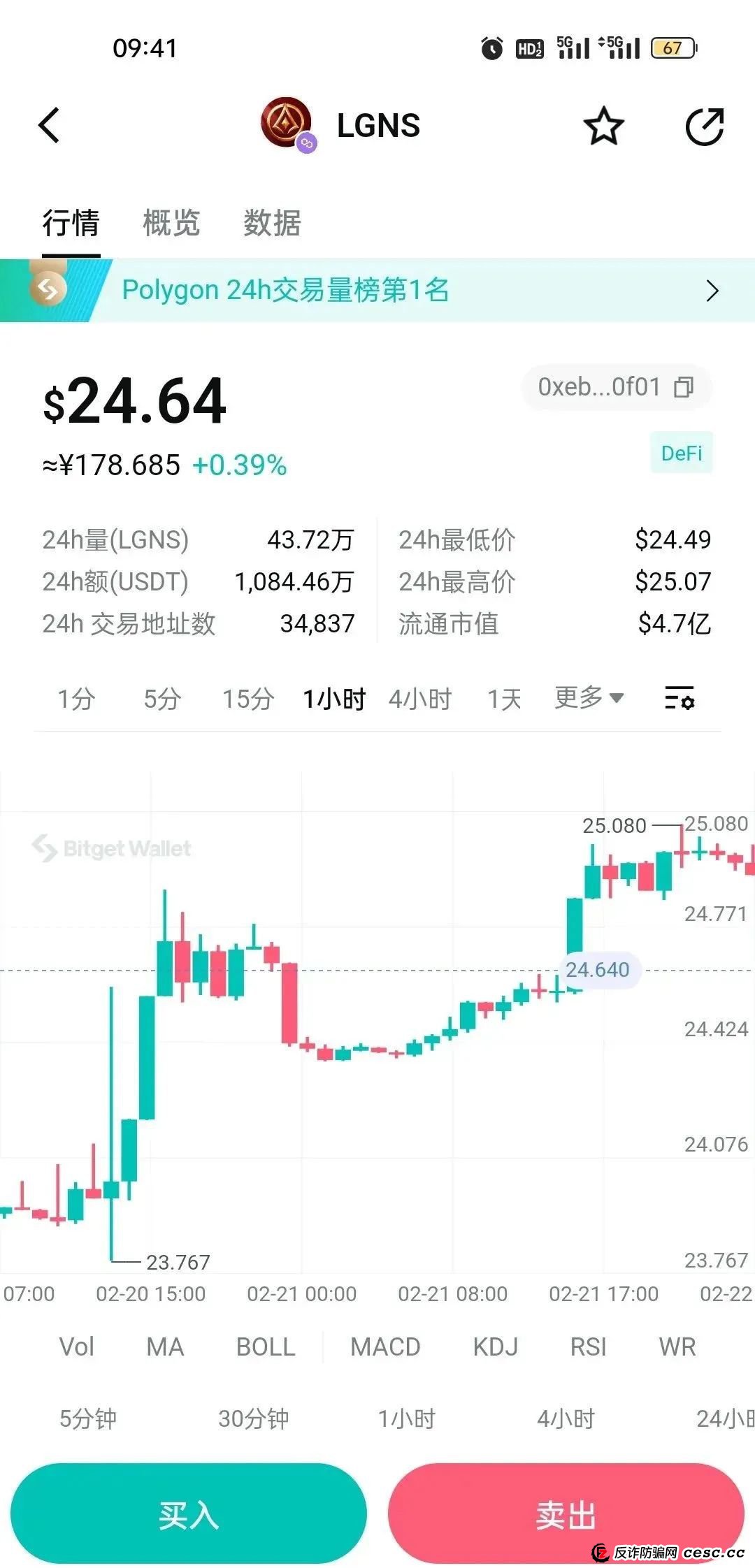Toggle the Vol indicator
This screenshot has width=755, height=1568.
pos(77,1346)
